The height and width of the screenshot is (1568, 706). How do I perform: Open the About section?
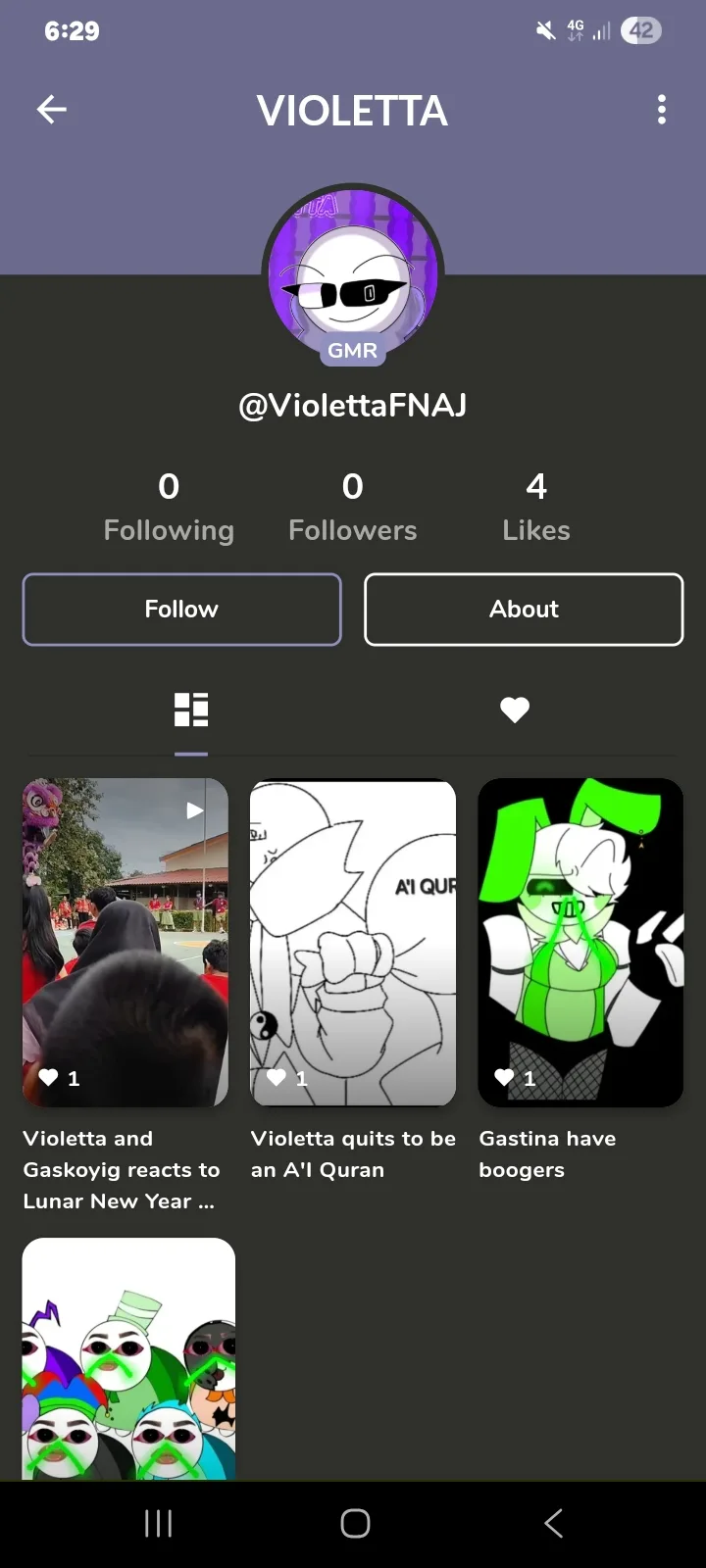(524, 610)
